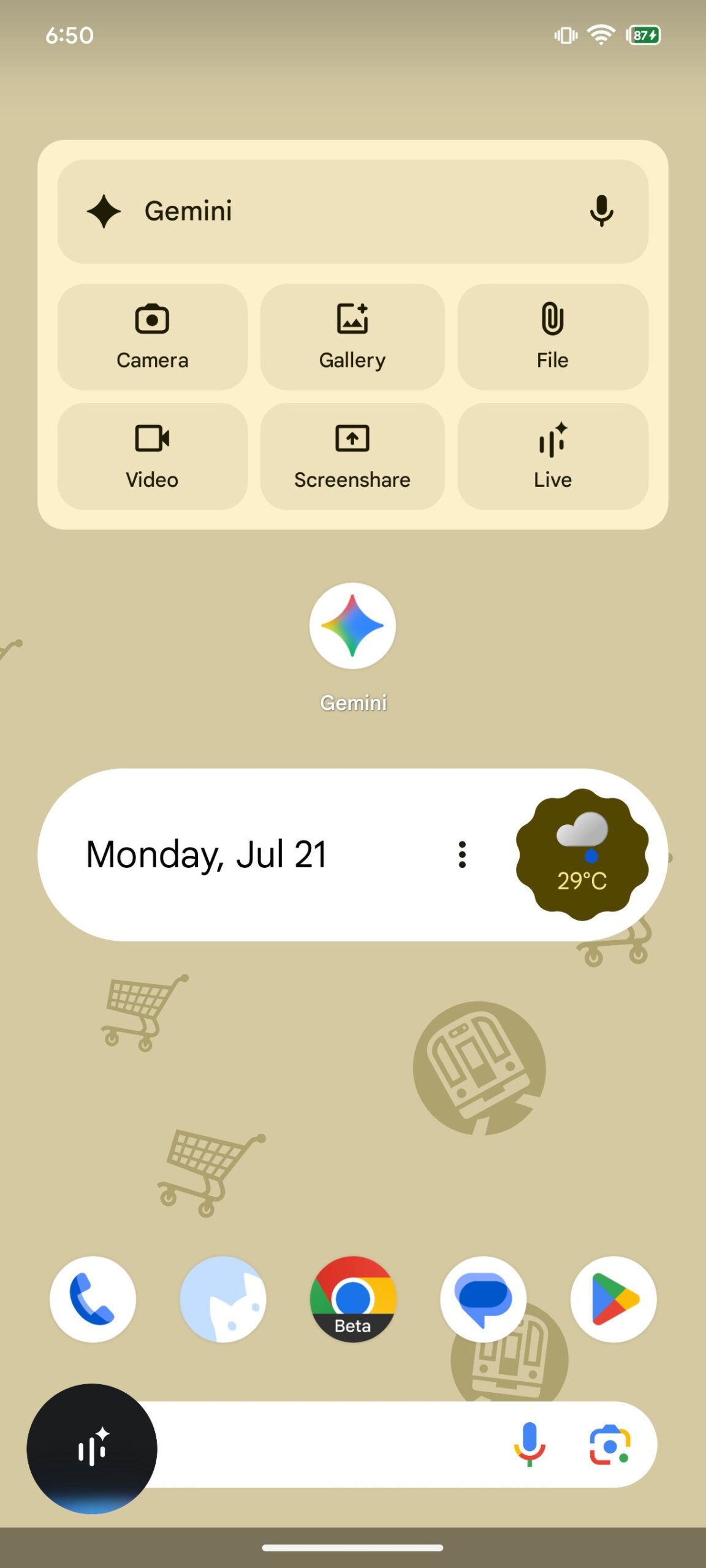The image size is (706, 1568).
Task: Open the Gemini app icon
Action: 352,626
